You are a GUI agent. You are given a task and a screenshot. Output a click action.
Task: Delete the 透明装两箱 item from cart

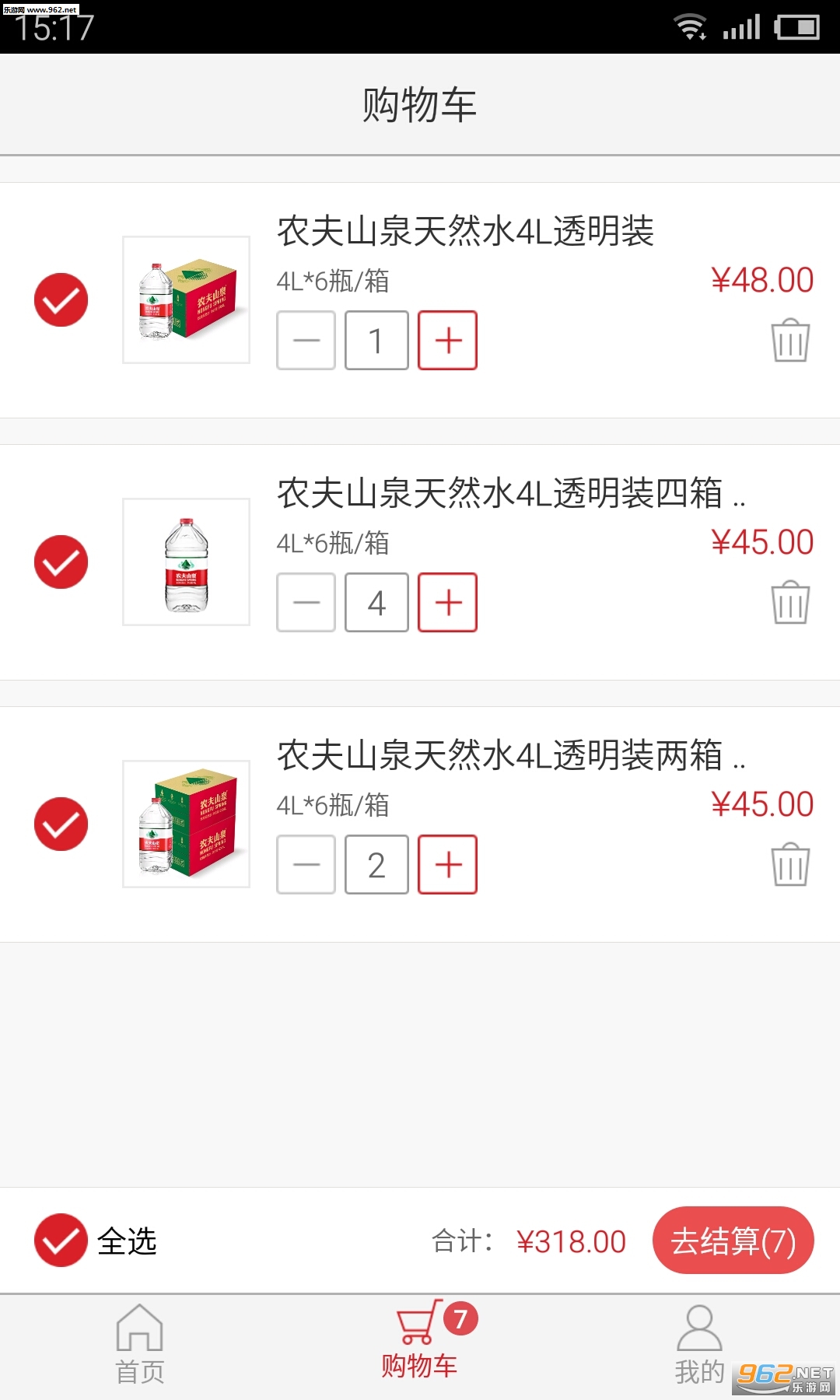(x=790, y=864)
